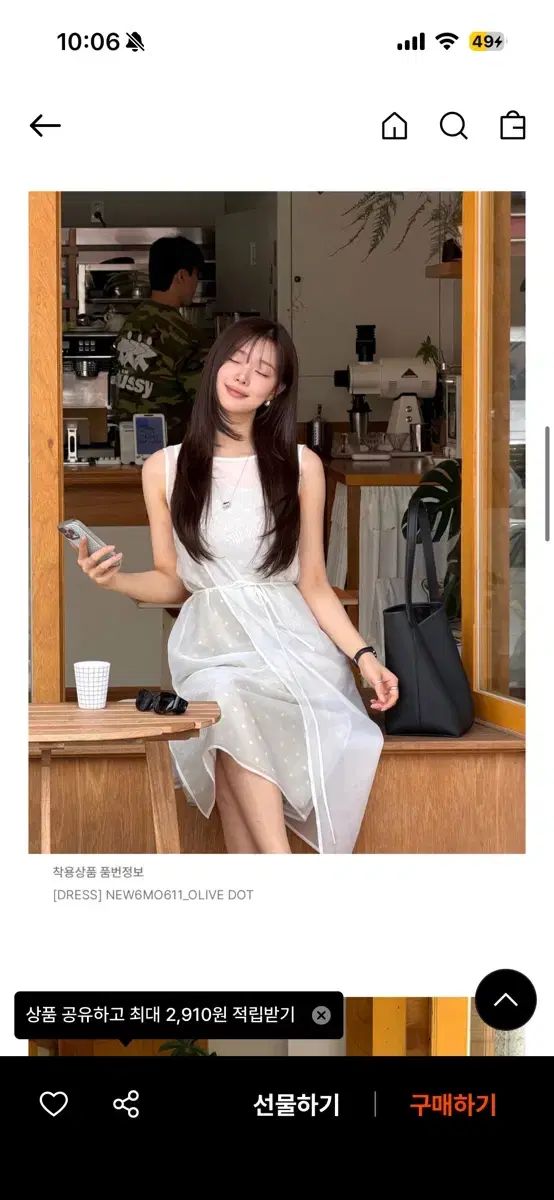Dismiss the 2,910원 적립받기 tooltip
Screen dimensions: 554x1200
(321, 1015)
